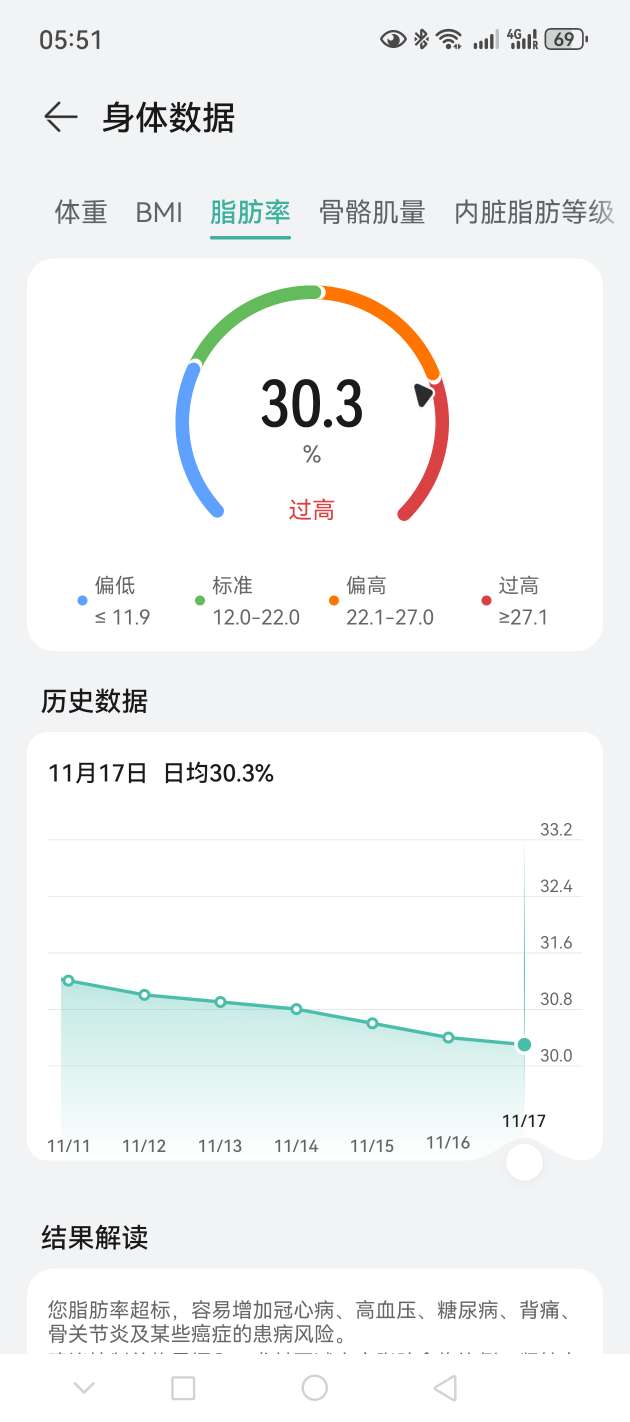630x1422 pixels.
Task: Select the 11/13 data point on chart
Action: [220, 1002]
